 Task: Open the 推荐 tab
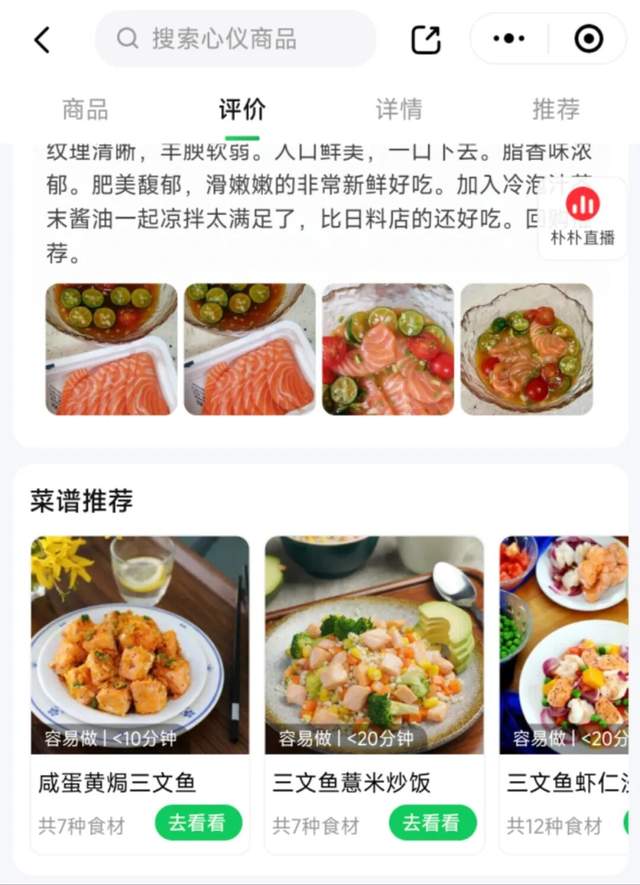click(x=555, y=109)
